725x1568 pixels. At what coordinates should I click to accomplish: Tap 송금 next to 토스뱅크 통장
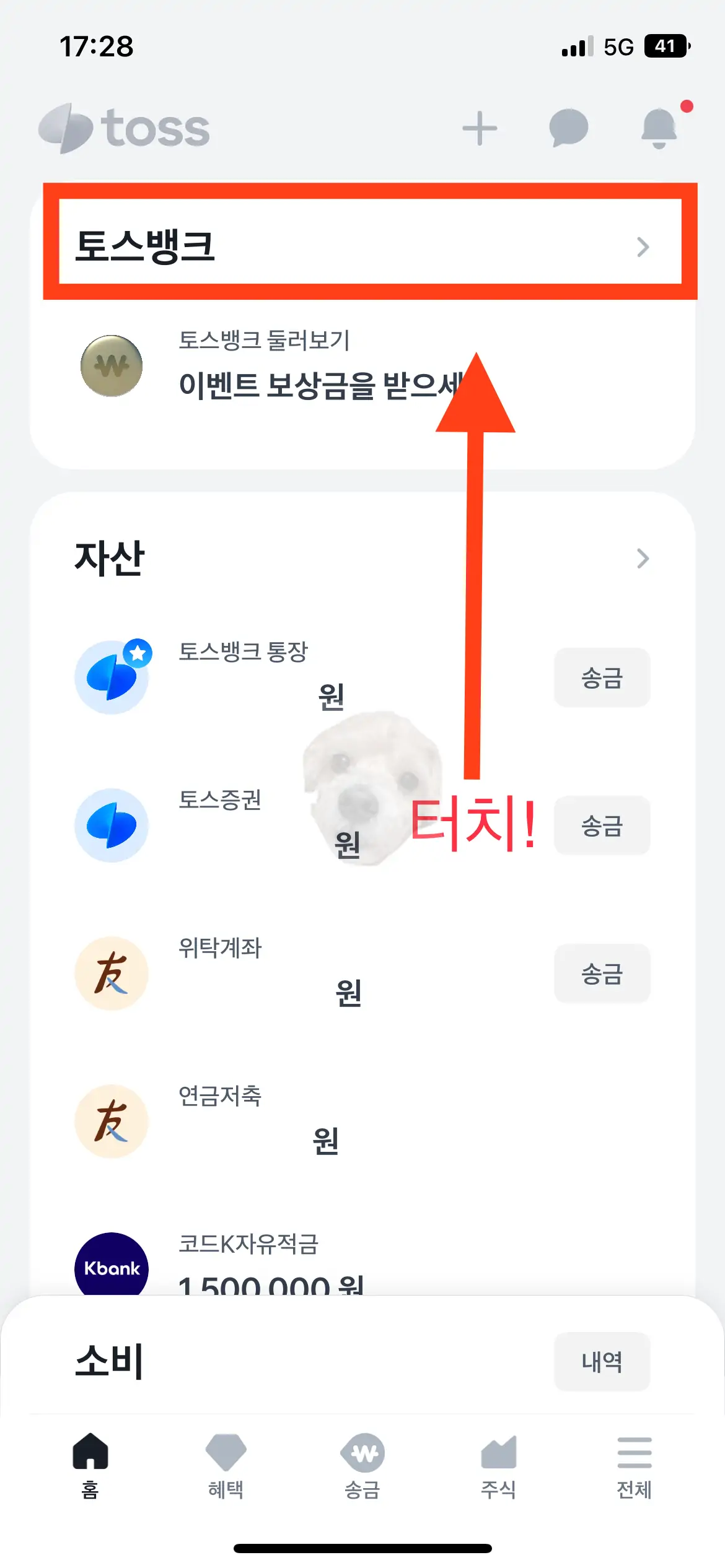tap(602, 677)
